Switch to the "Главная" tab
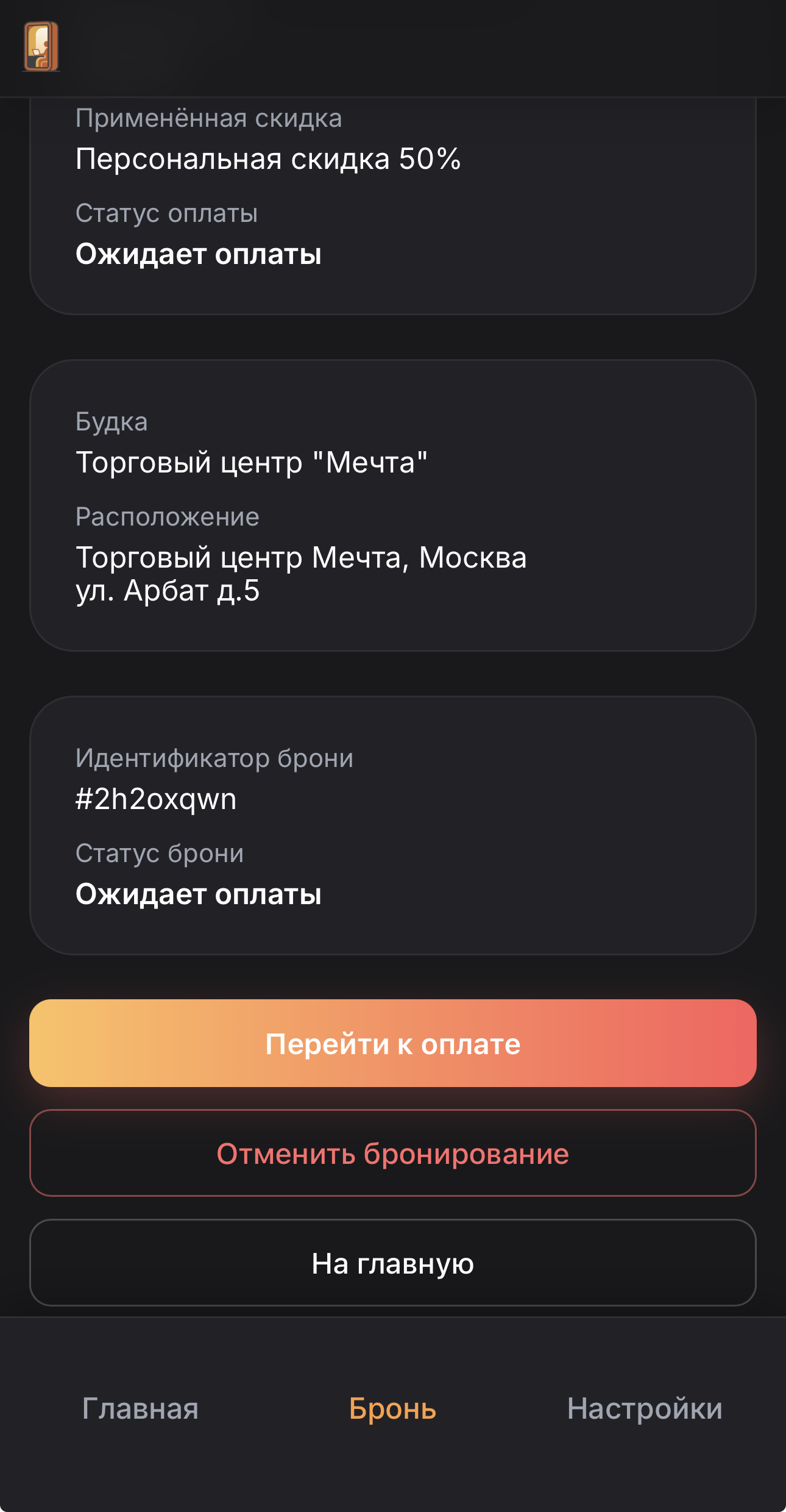Viewport: 786px width, 1512px height. (140, 1409)
